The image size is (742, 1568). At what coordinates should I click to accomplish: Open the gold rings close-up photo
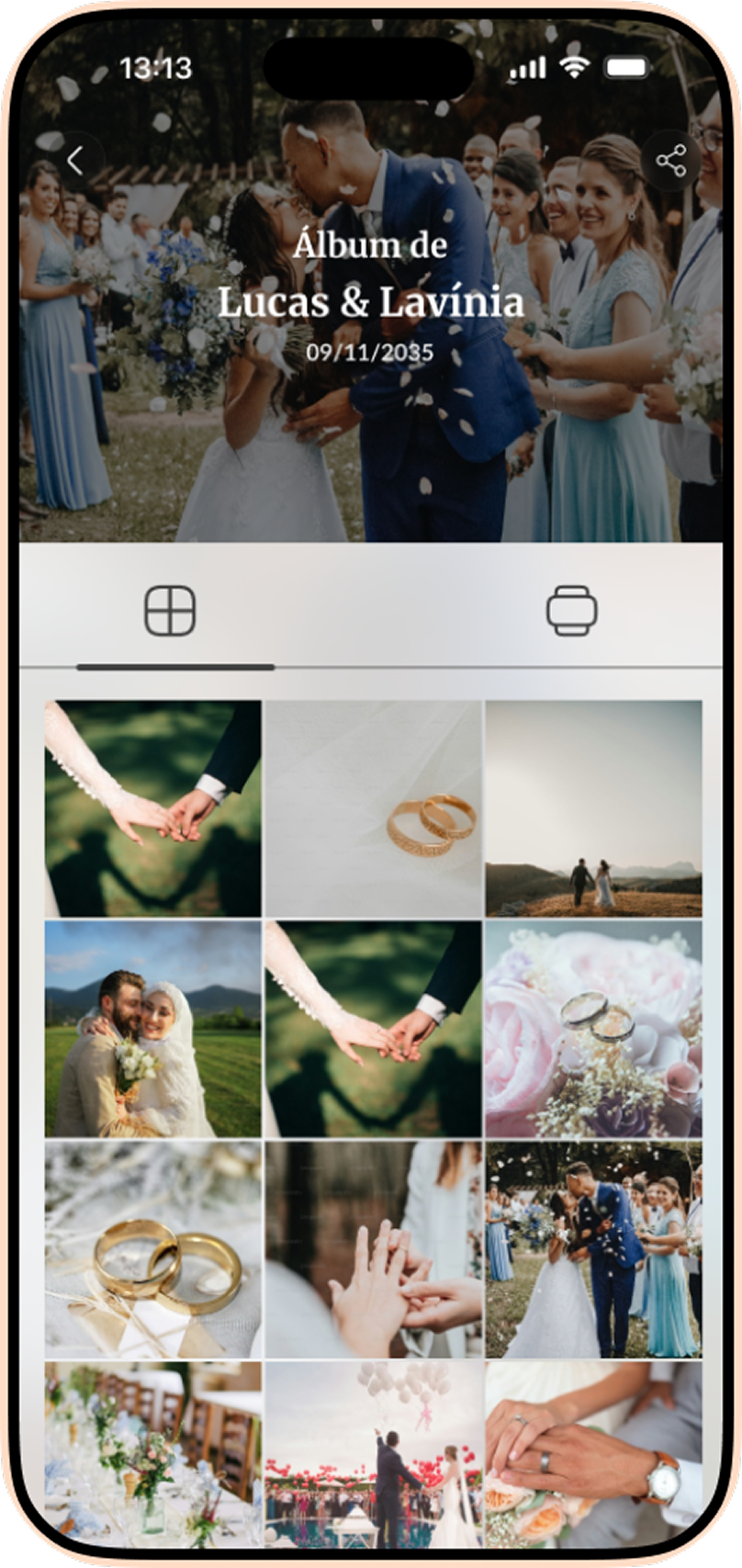point(152,1249)
